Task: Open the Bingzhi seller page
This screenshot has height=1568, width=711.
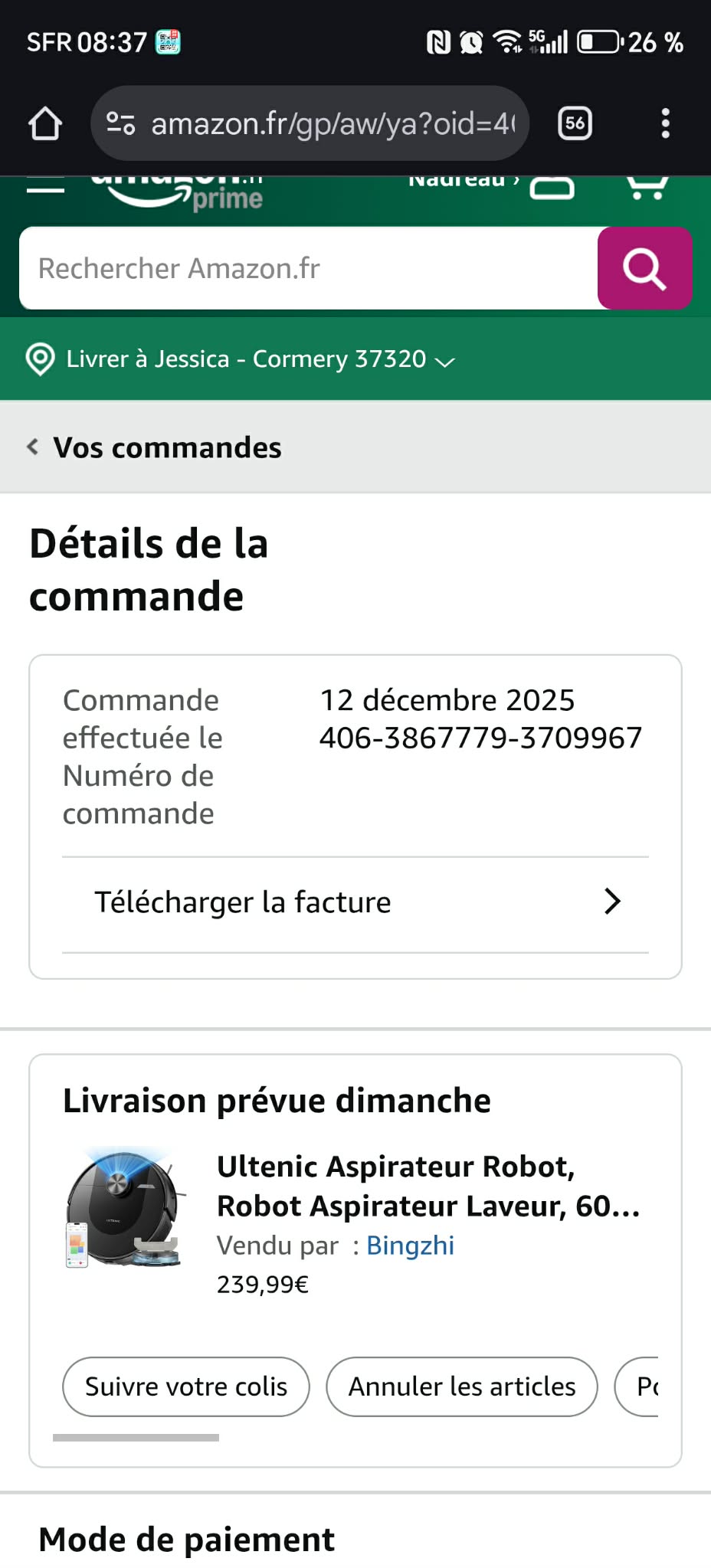Action: pyautogui.click(x=410, y=1246)
